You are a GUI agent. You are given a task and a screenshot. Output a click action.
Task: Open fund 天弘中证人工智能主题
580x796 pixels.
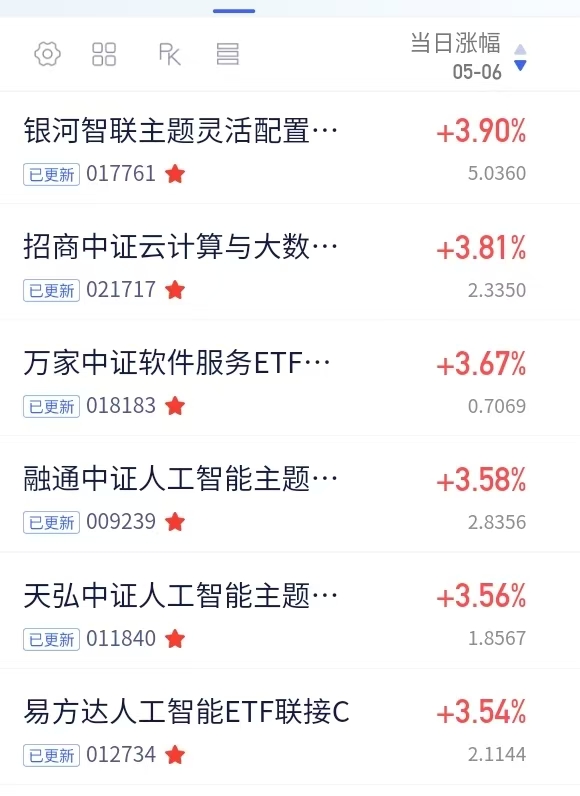290,611
